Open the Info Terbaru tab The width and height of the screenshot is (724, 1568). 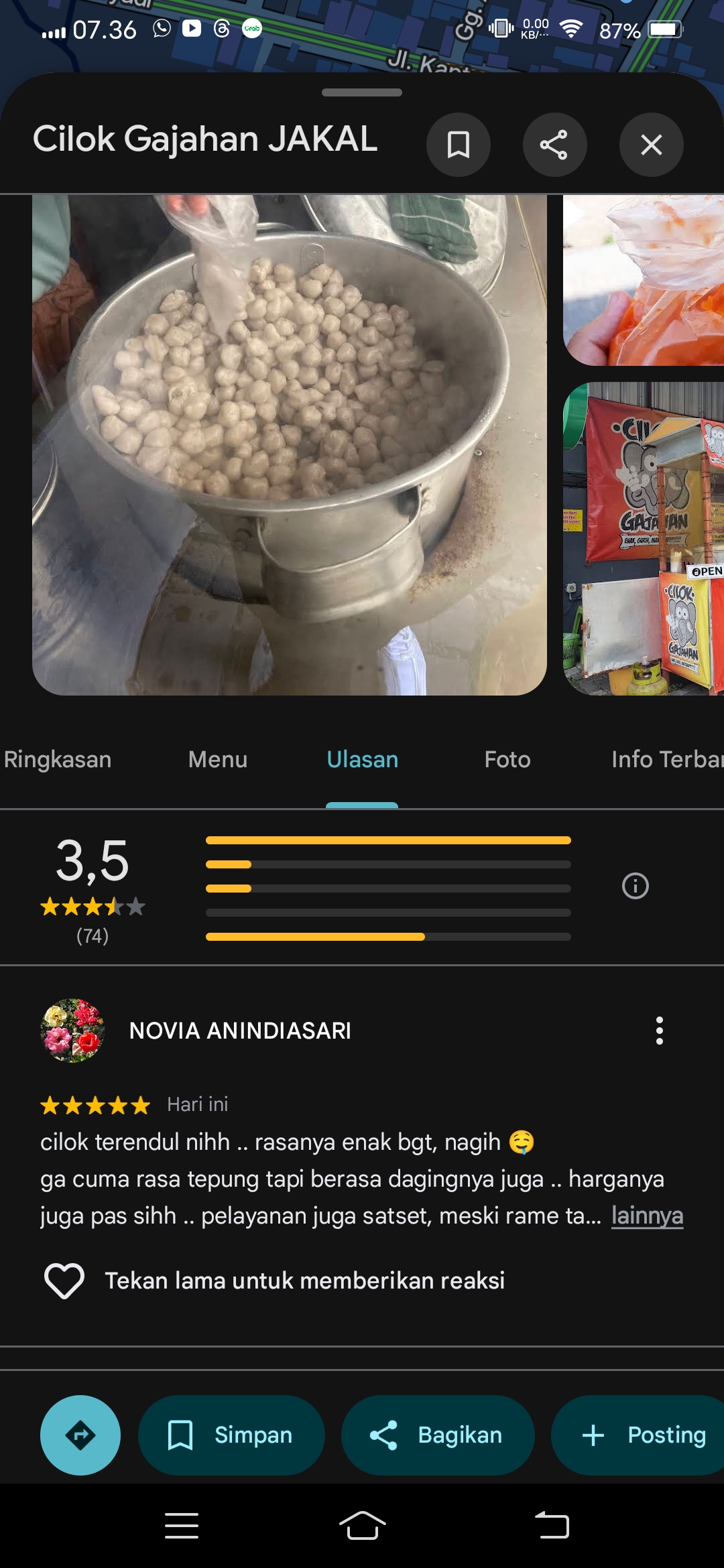pos(666,759)
